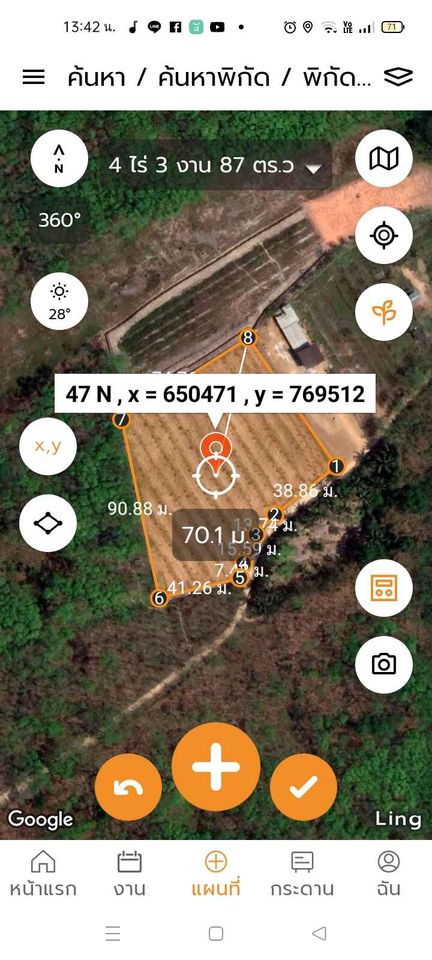Confirm the drawn area with checkmark
Viewport: 432px width, 960px height.
coord(304,787)
